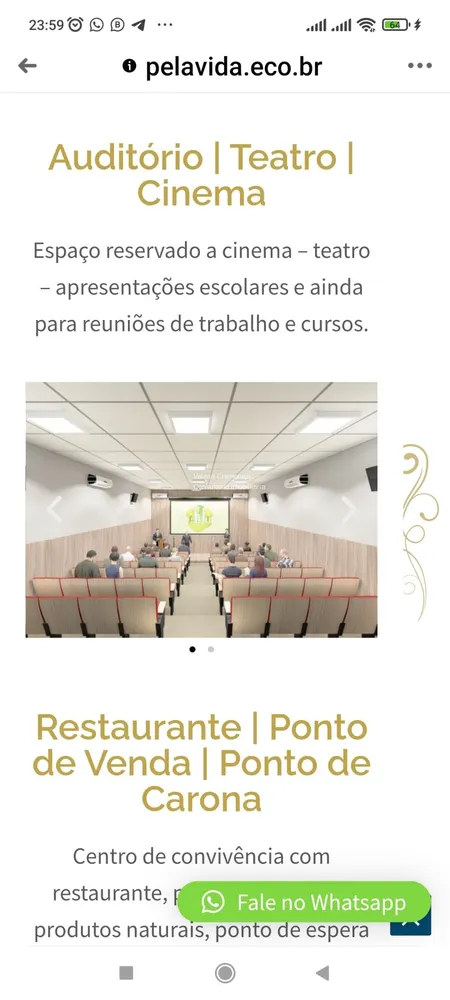Tap the site info icon beside URL
The image size is (450, 1000).
tap(129, 66)
